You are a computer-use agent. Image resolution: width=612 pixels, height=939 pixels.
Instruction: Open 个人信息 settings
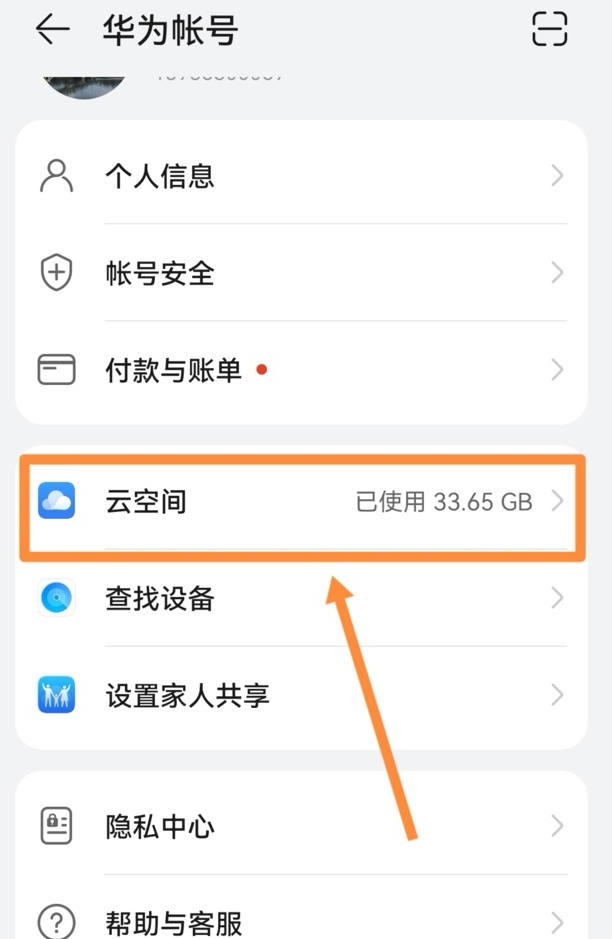point(300,176)
